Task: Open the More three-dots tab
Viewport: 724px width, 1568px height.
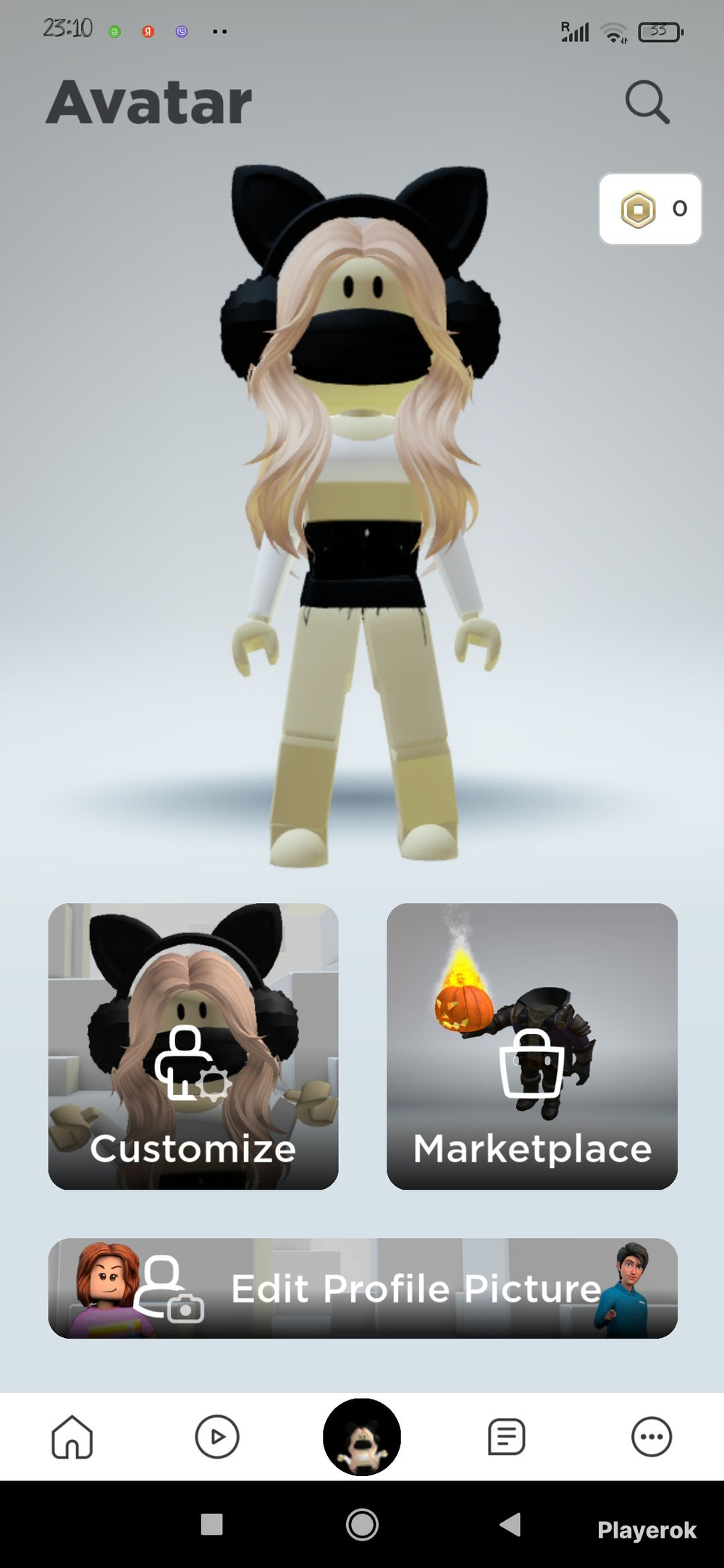Action: click(652, 1436)
